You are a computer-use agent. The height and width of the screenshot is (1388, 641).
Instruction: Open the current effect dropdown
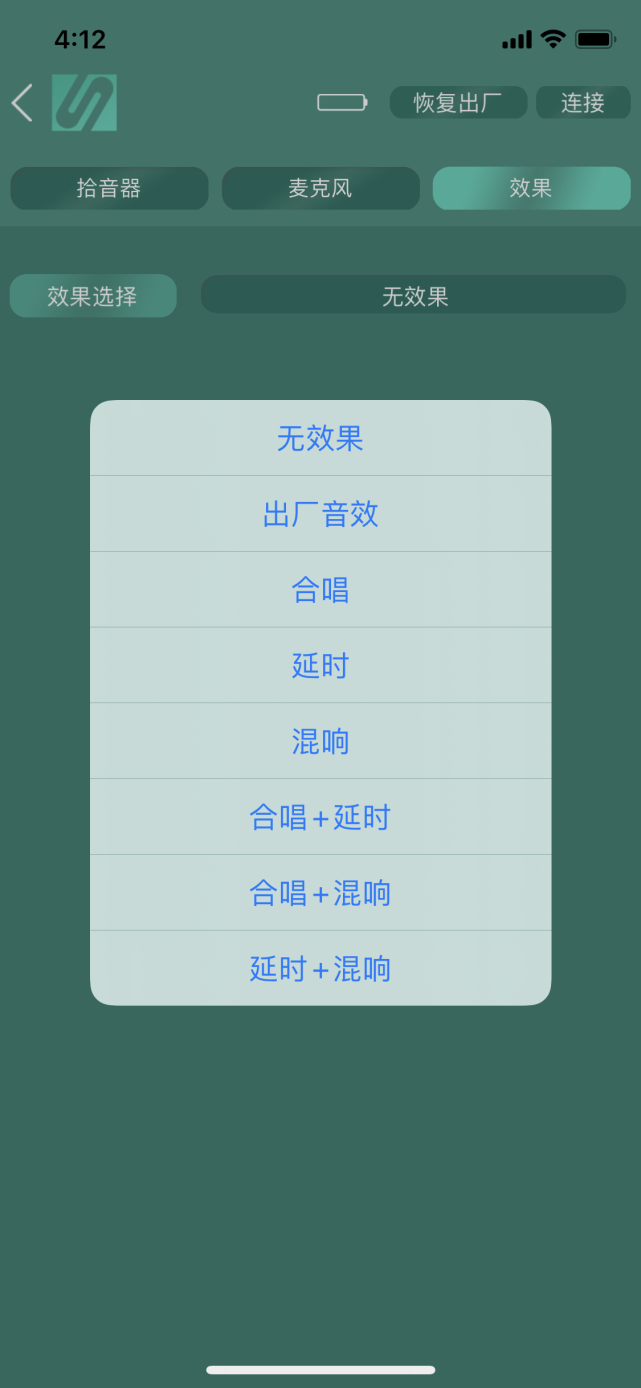(x=413, y=296)
